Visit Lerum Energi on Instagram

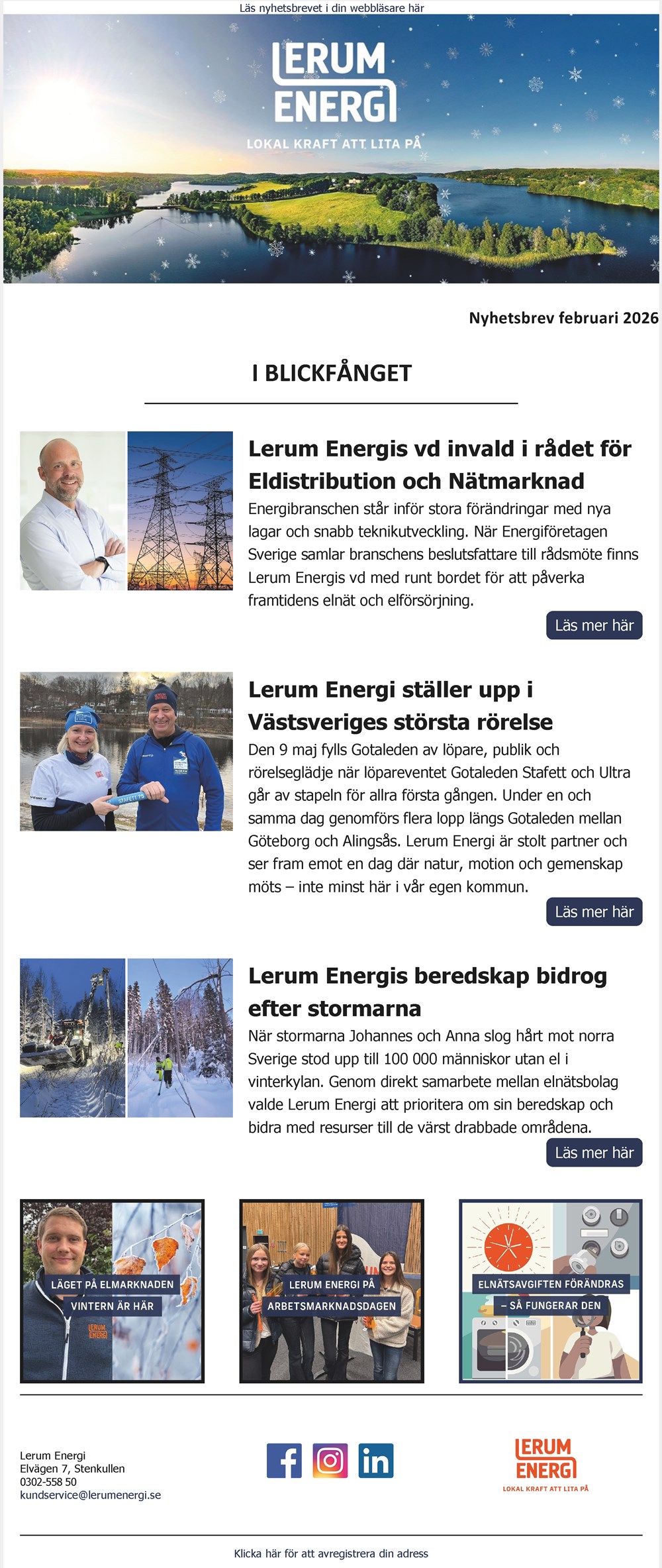point(330,1460)
